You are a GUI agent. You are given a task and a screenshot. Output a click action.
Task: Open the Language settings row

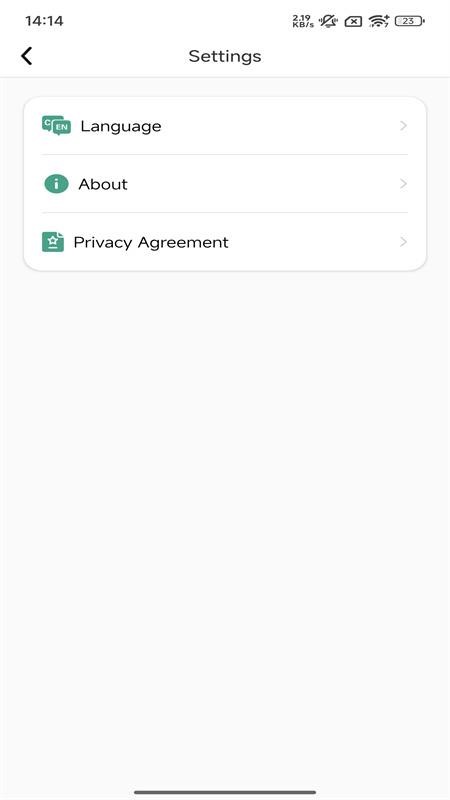(x=225, y=126)
